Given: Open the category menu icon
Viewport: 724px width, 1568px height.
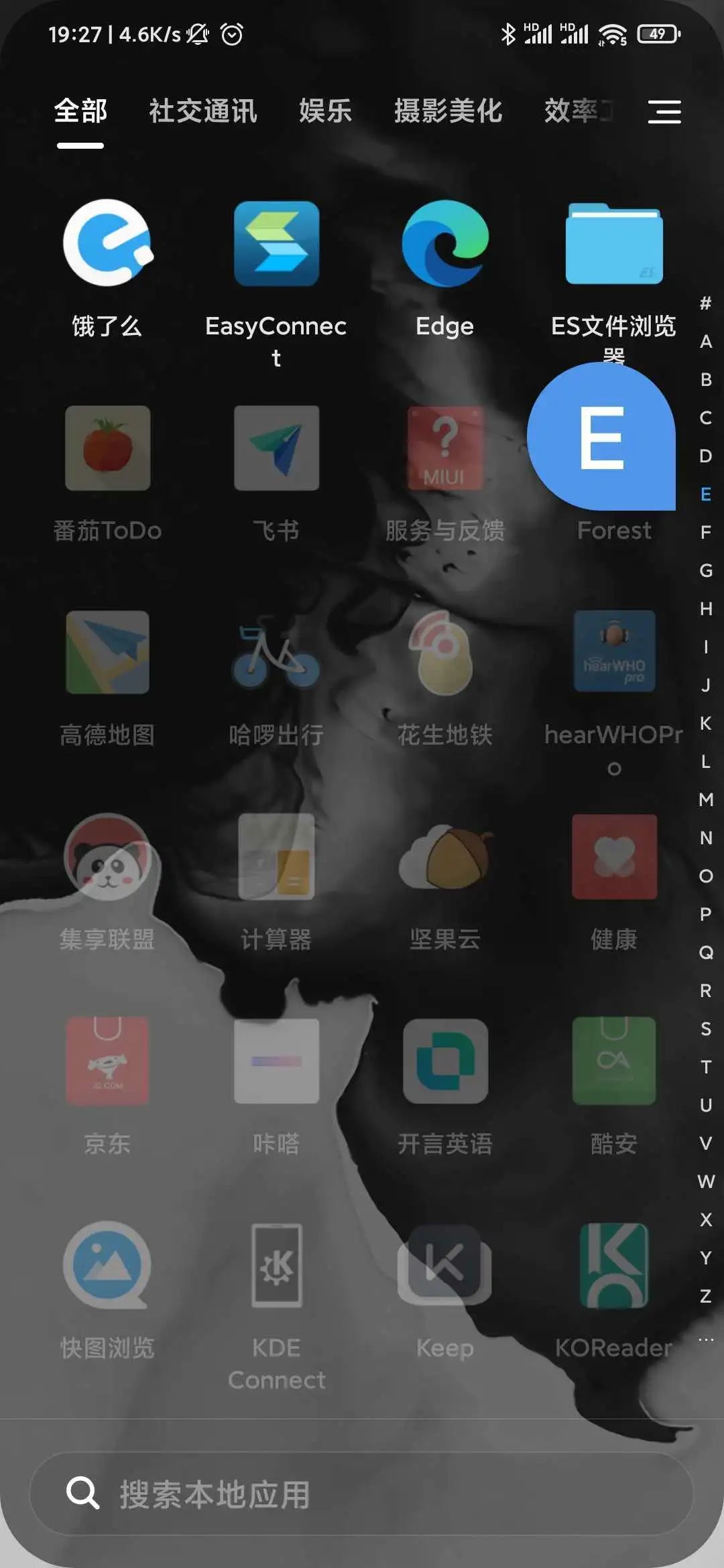Looking at the screenshot, I should coord(664,112).
